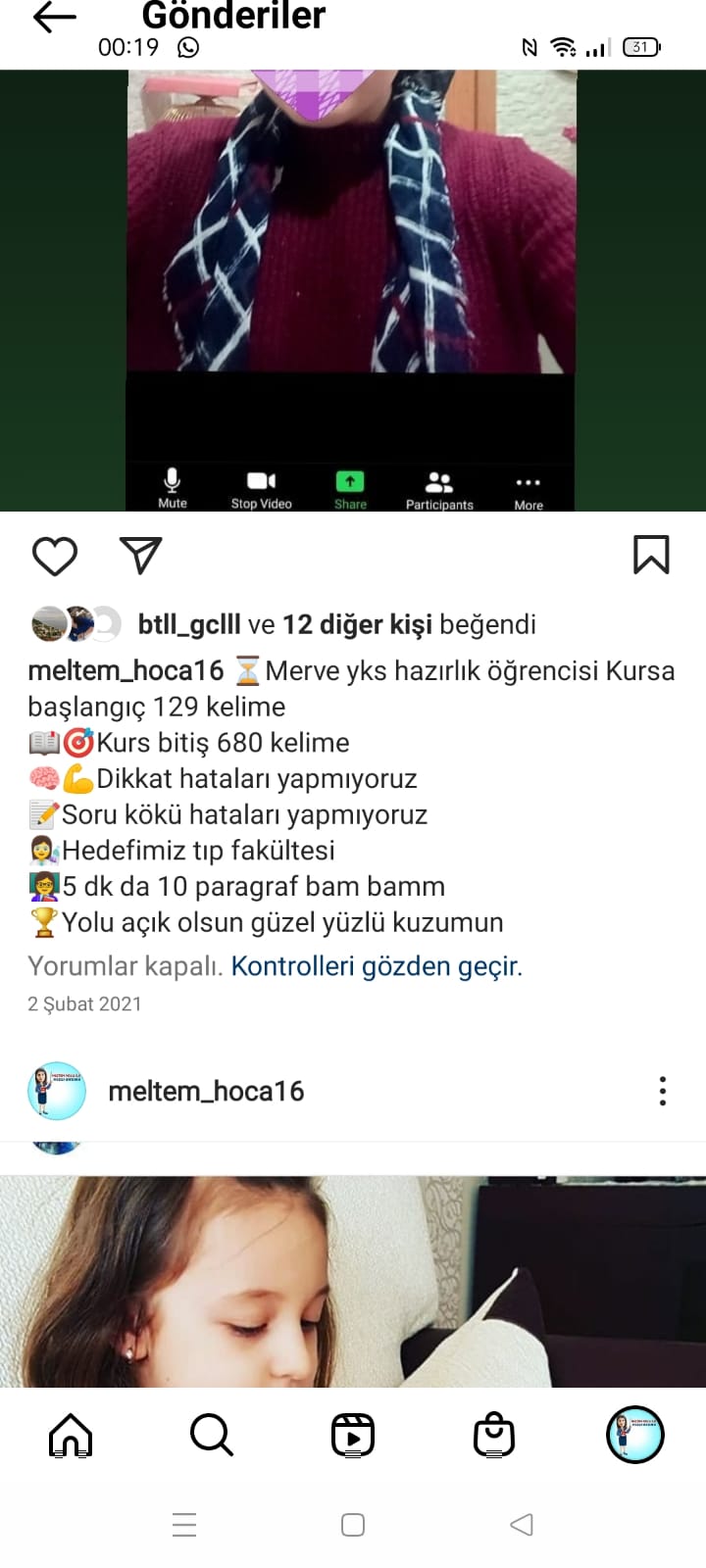
Task: Open btll_gclll's profile from likes
Action: (188, 624)
